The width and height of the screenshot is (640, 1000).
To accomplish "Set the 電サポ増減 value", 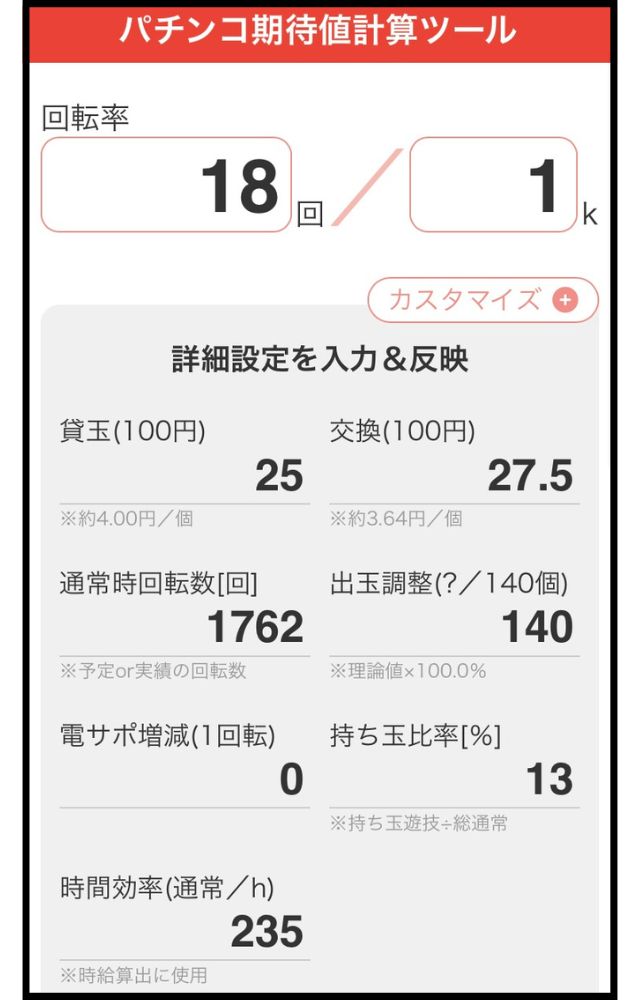I will pos(185,780).
